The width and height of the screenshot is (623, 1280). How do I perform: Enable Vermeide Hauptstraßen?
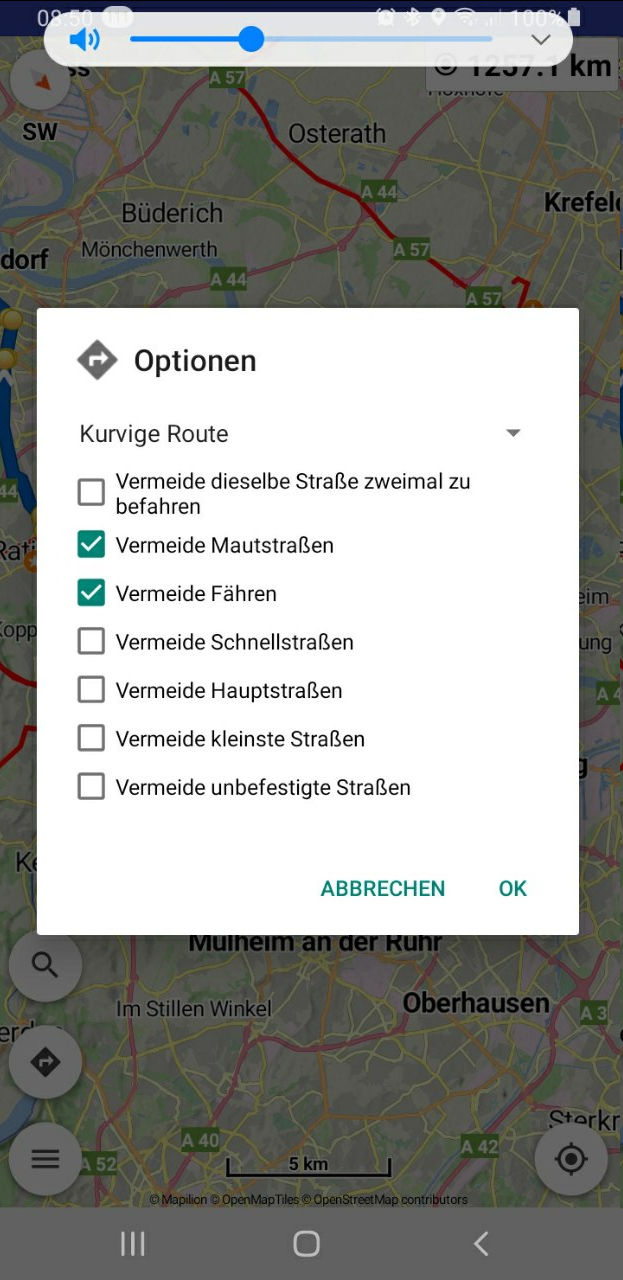[91, 690]
